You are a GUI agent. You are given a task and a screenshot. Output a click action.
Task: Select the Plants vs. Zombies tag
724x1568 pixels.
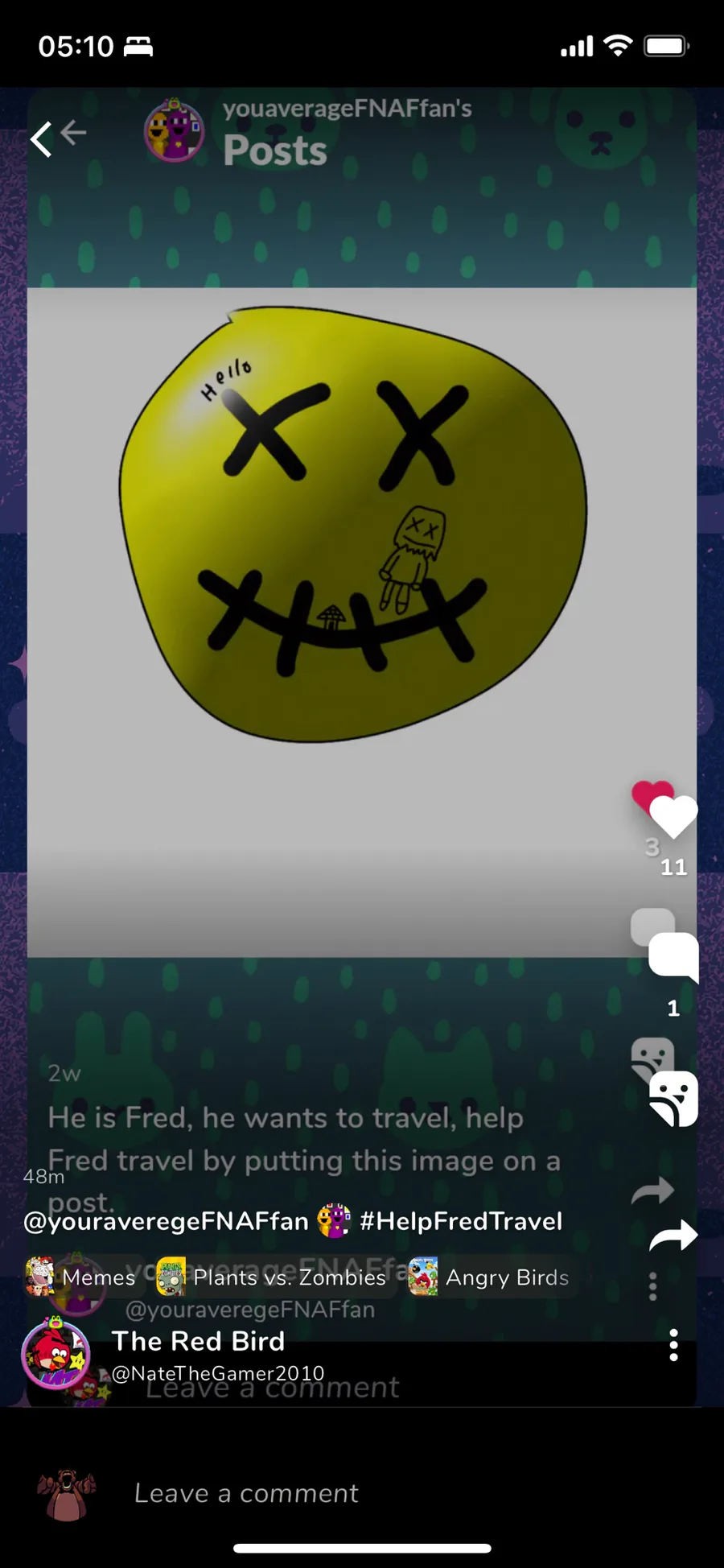coord(273,1277)
